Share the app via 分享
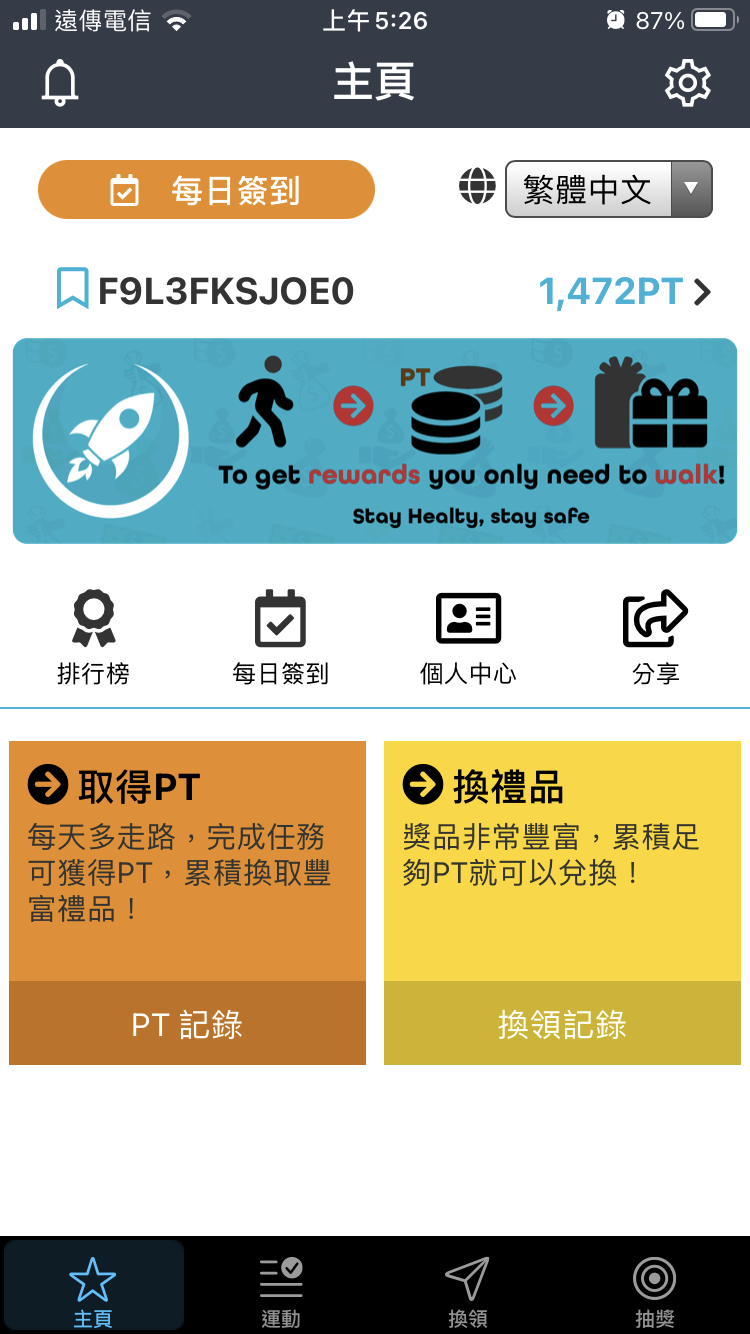The width and height of the screenshot is (750, 1334). pyautogui.click(x=656, y=638)
